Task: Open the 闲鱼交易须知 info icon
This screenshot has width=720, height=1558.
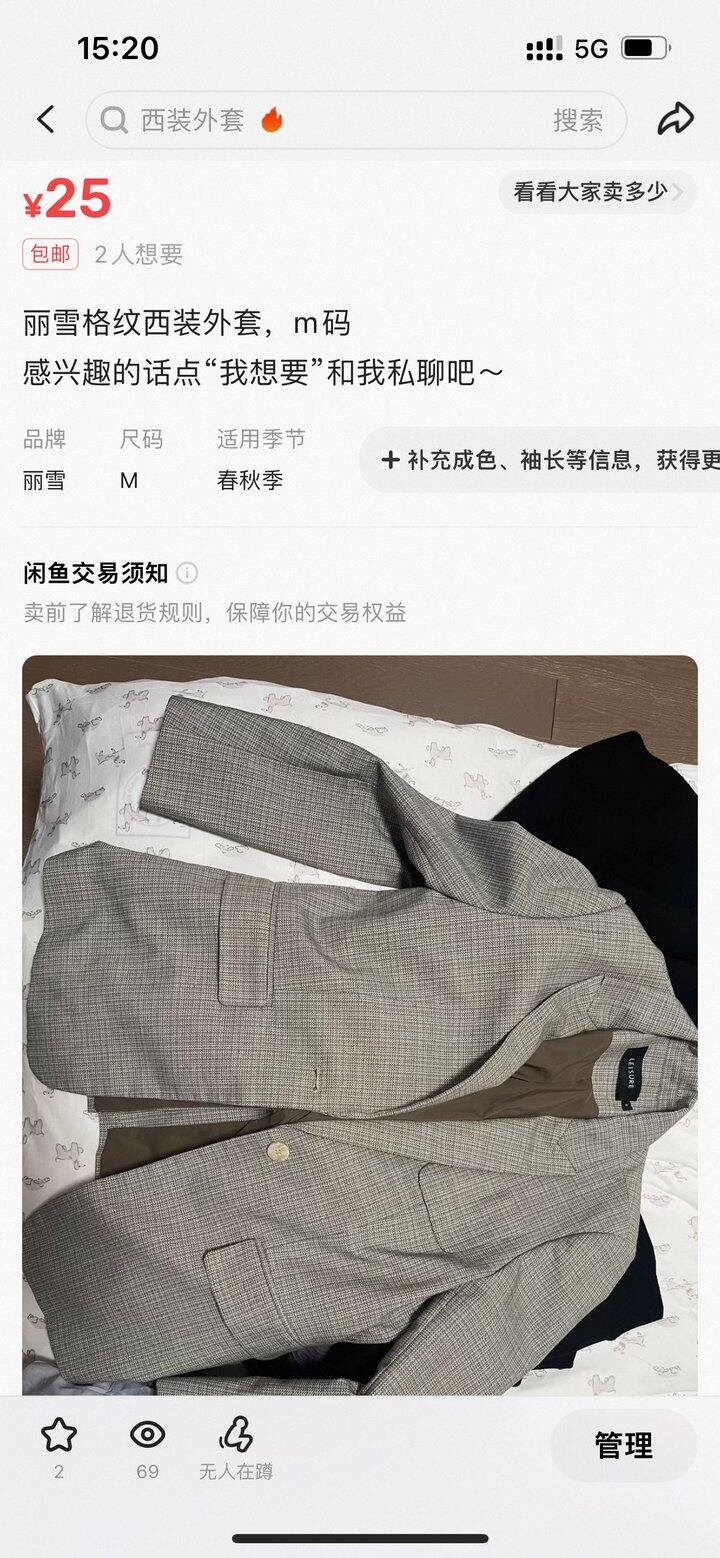Action: [187, 573]
